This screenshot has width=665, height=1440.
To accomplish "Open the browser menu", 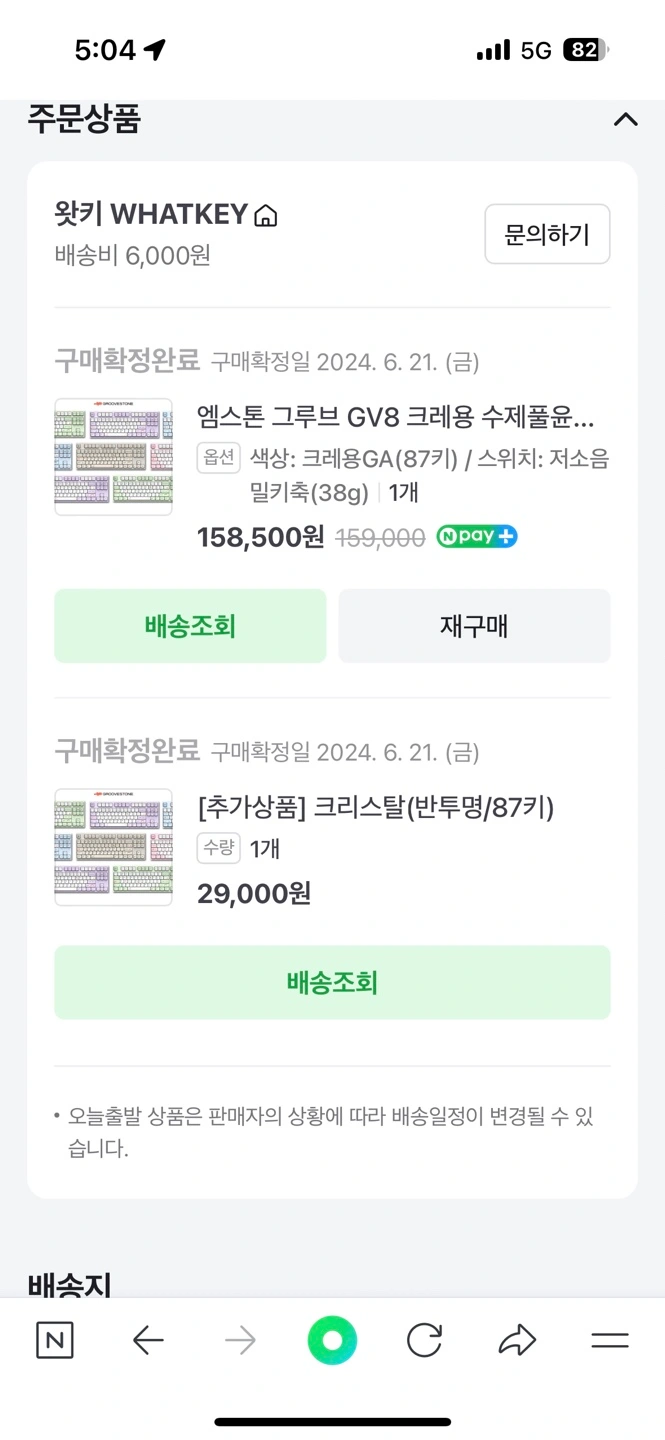I will point(609,1340).
